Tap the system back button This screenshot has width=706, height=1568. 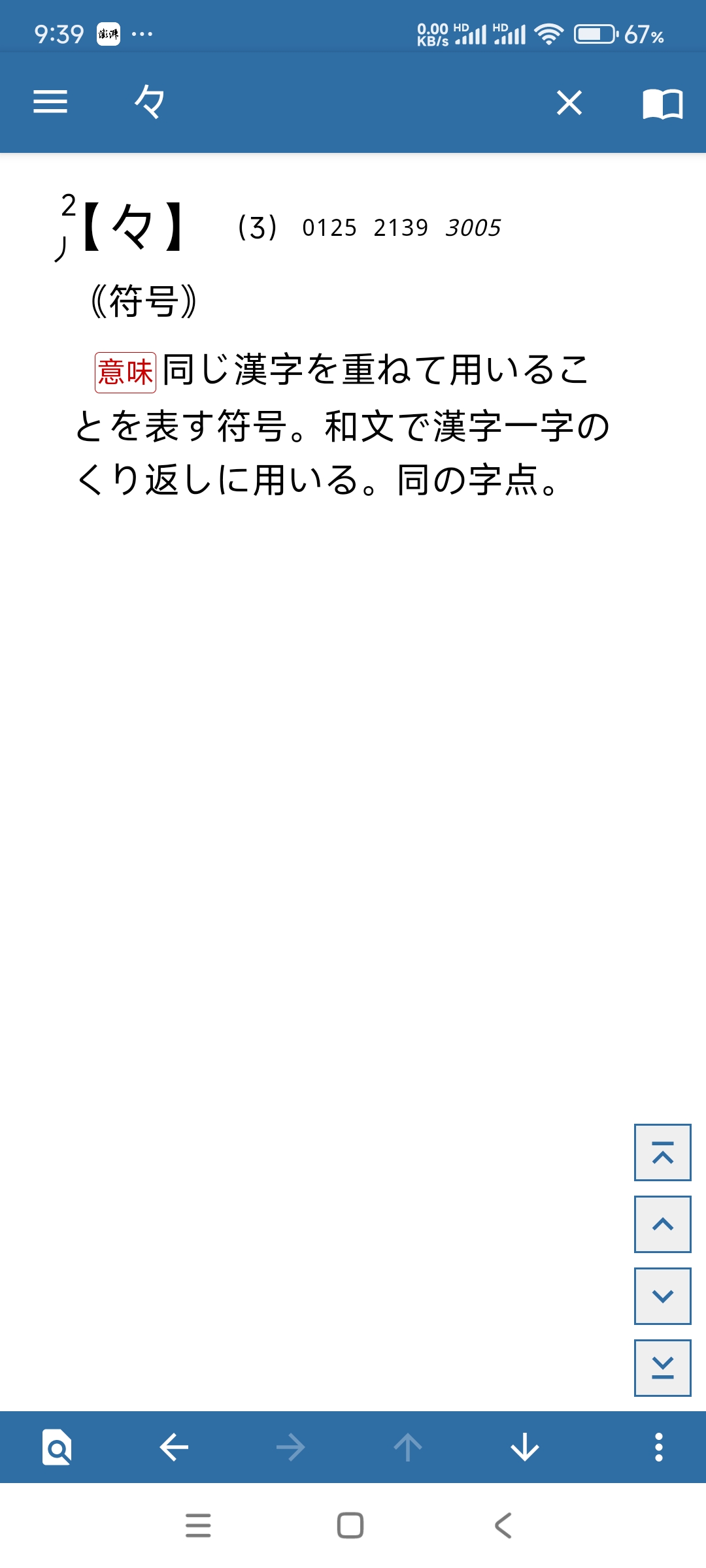[x=503, y=1526]
